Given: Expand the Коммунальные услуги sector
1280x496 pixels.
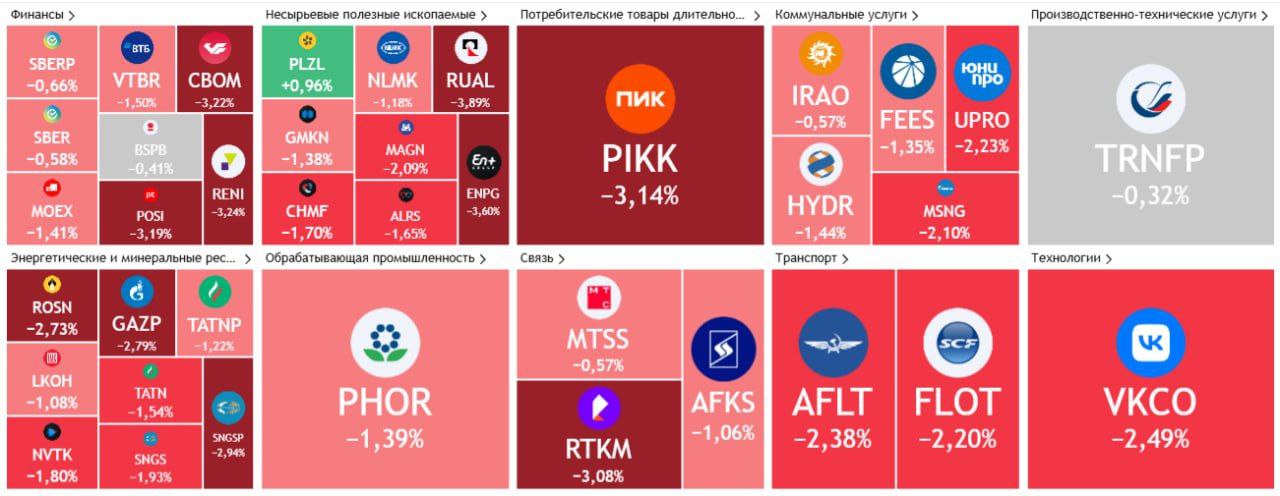Looking at the screenshot, I should (x=846, y=15).
